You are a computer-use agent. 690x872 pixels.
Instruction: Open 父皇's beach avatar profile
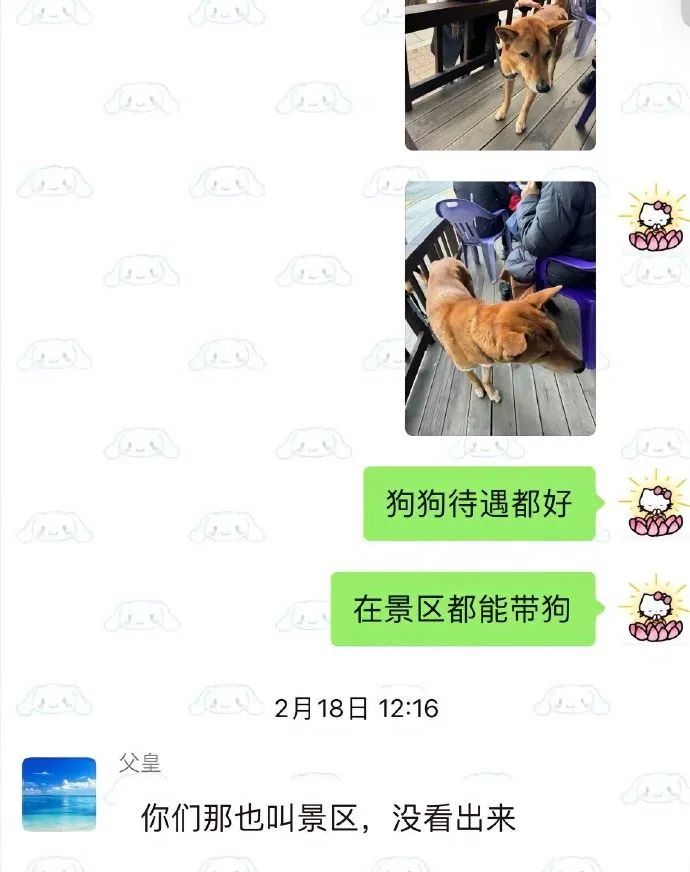click(x=59, y=794)
